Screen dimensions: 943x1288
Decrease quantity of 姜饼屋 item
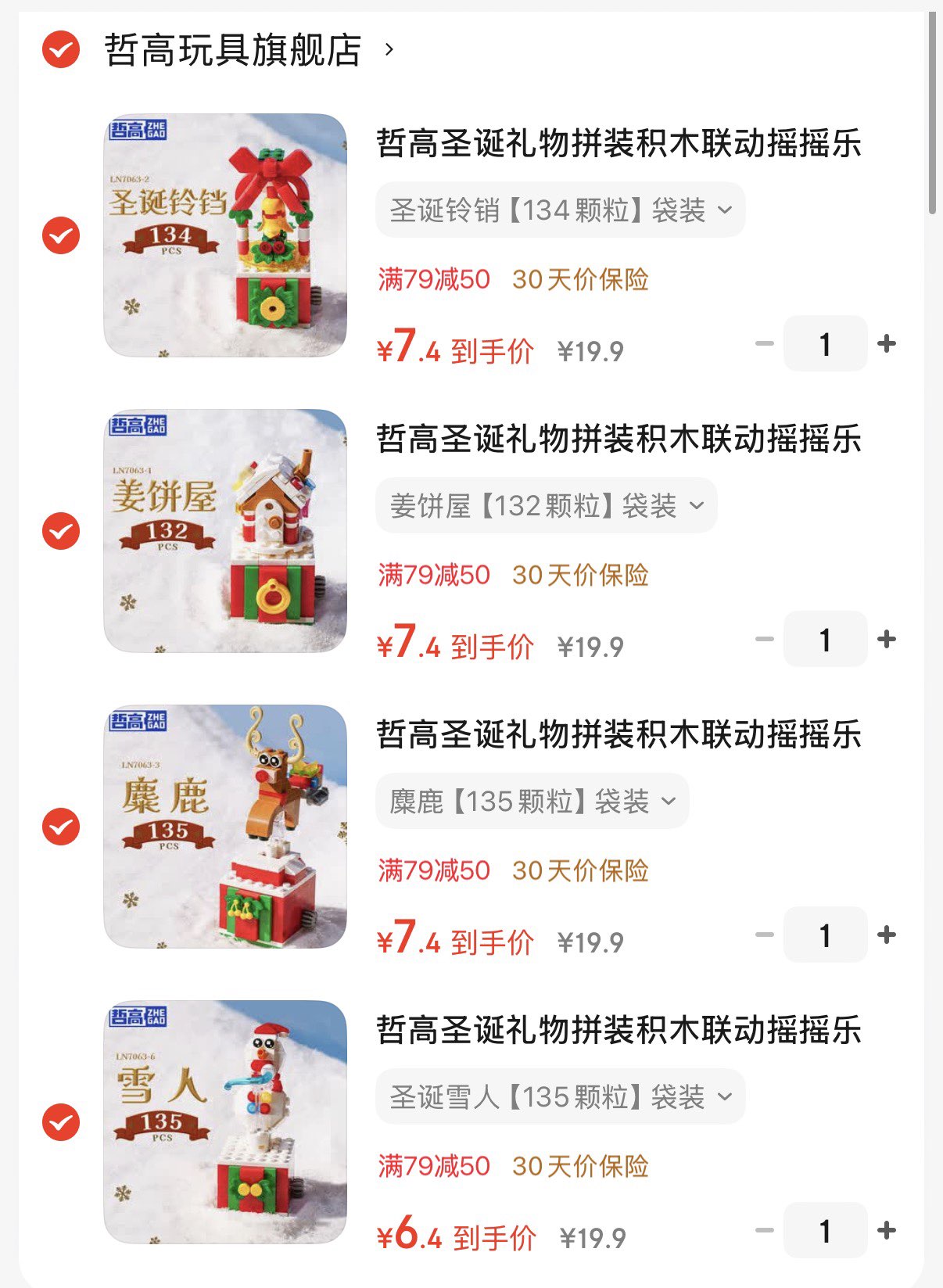tap(764, 639)
